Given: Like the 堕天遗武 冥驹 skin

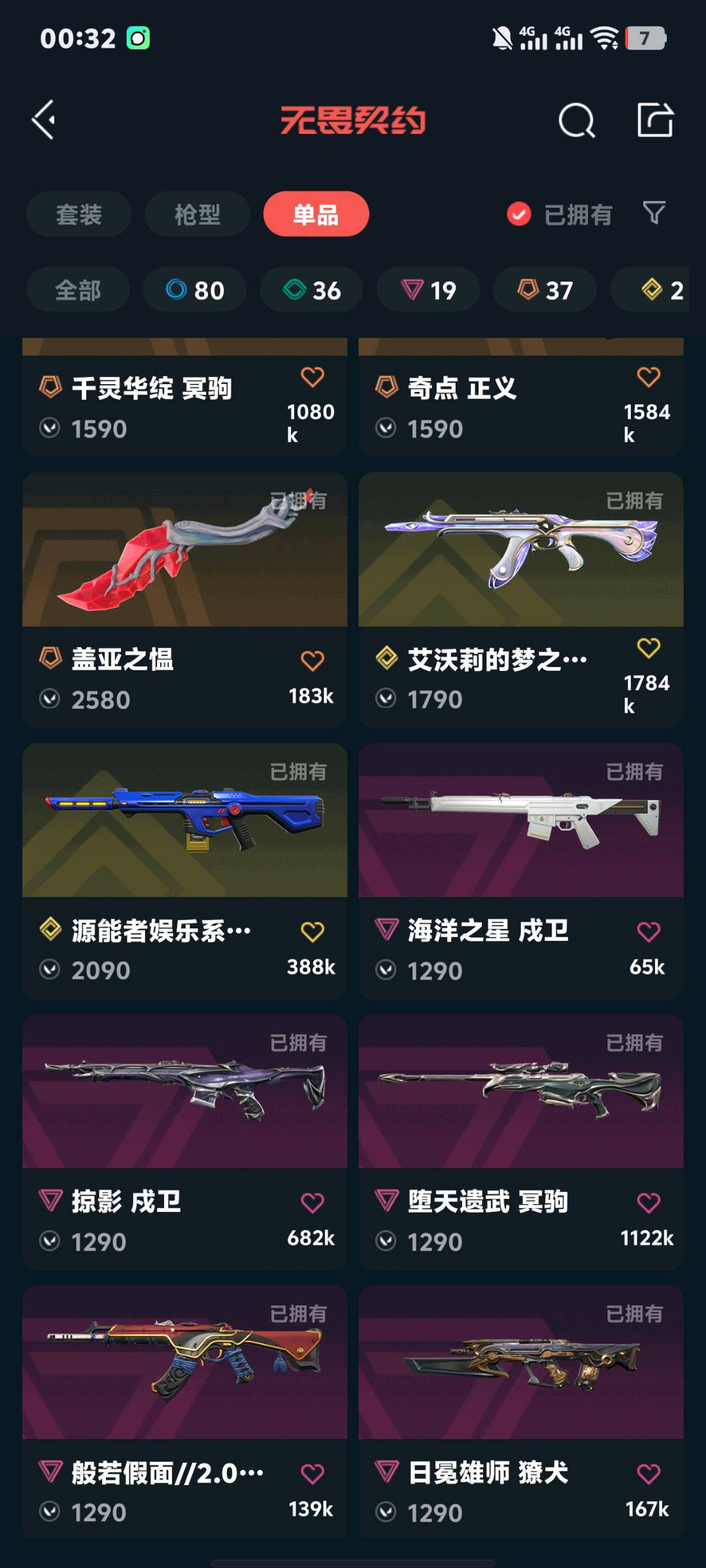Looking at the screenshot, I should point(648,1203).
